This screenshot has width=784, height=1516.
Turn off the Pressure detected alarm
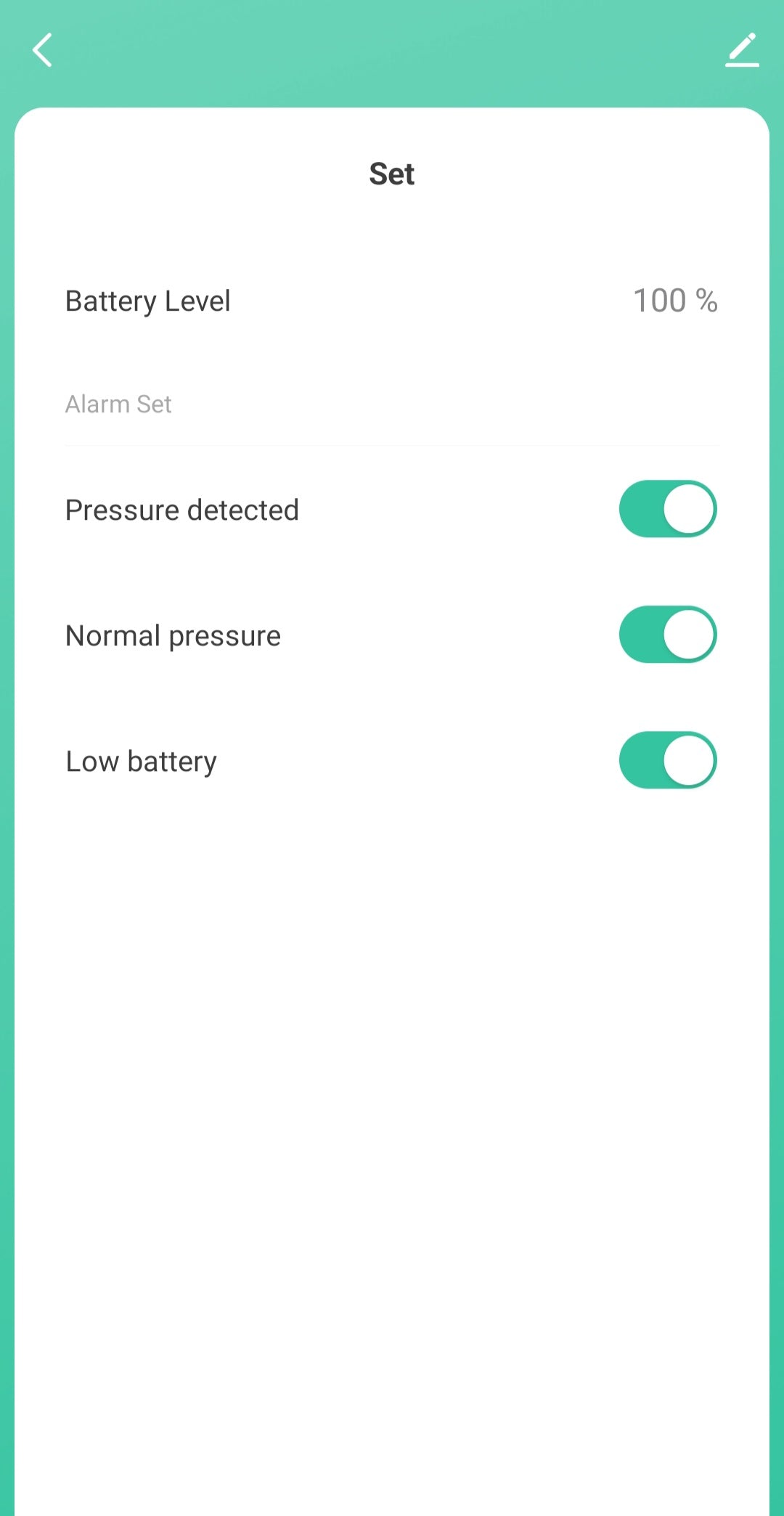click(x=667, y=509)
